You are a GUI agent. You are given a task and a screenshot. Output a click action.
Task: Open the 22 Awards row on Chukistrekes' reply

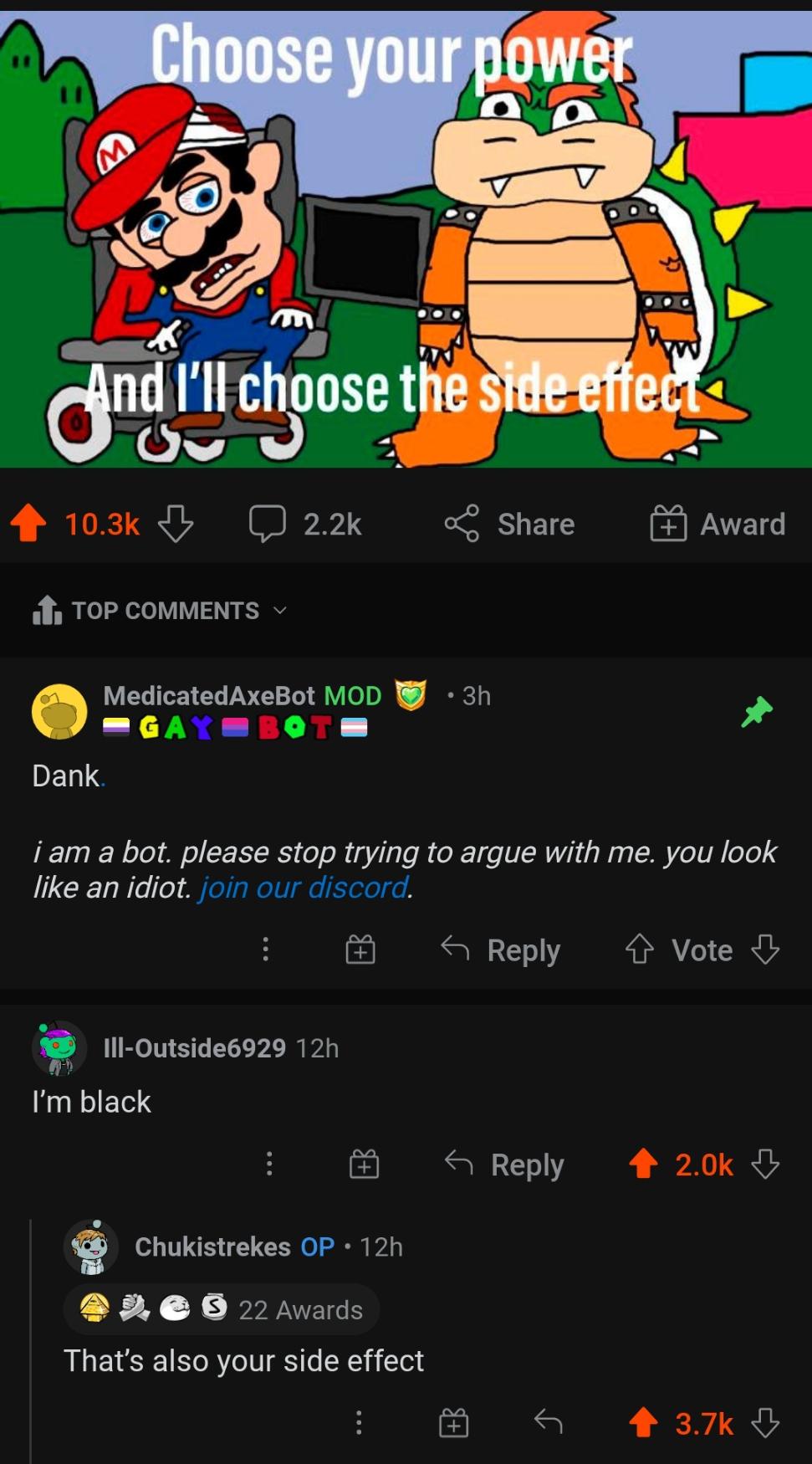click(x=221, y=1309)
